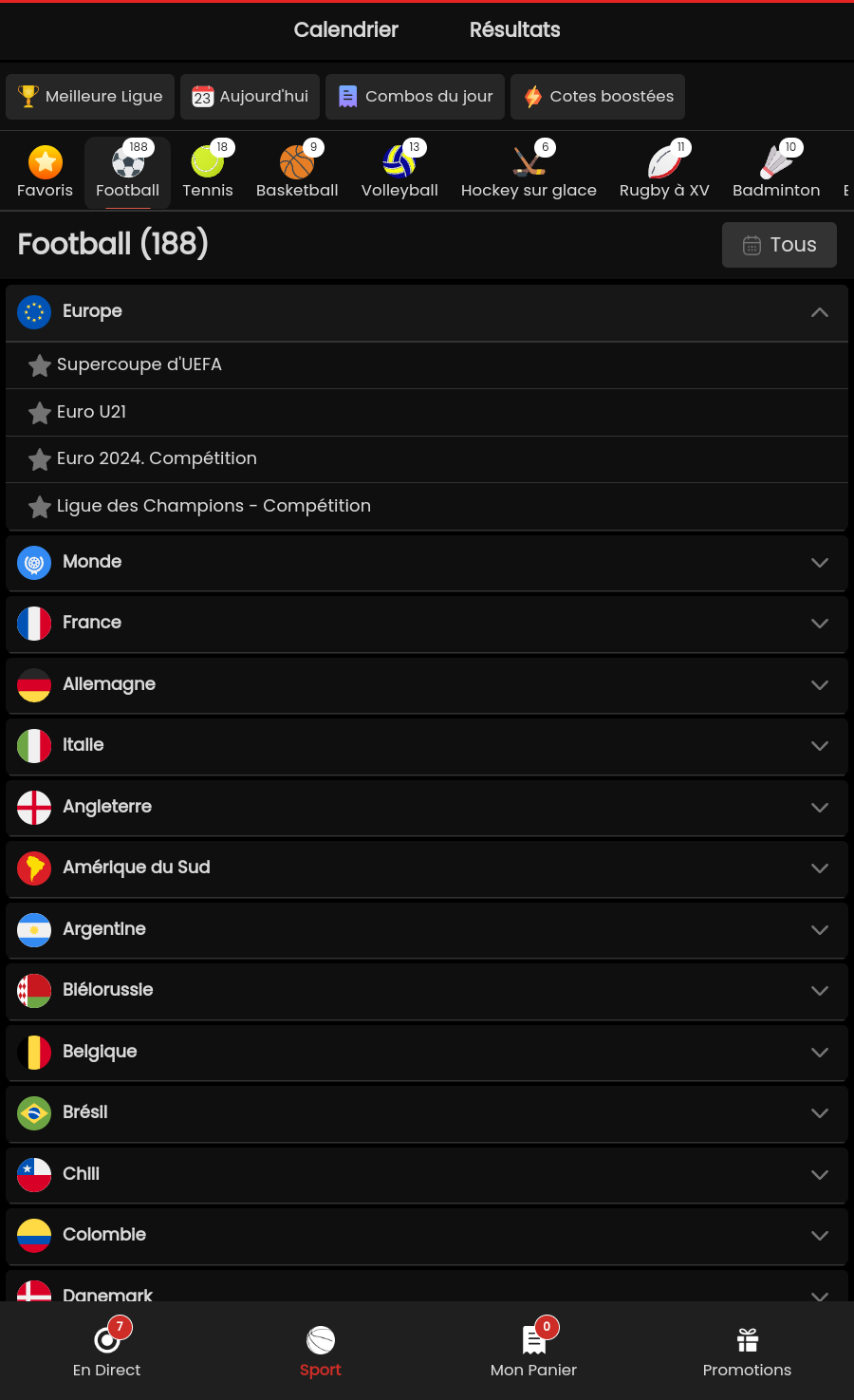The width and height of the screenshot is (854, 1400).
Task: Open Combos du jour
Action: (x=415, y=97)
